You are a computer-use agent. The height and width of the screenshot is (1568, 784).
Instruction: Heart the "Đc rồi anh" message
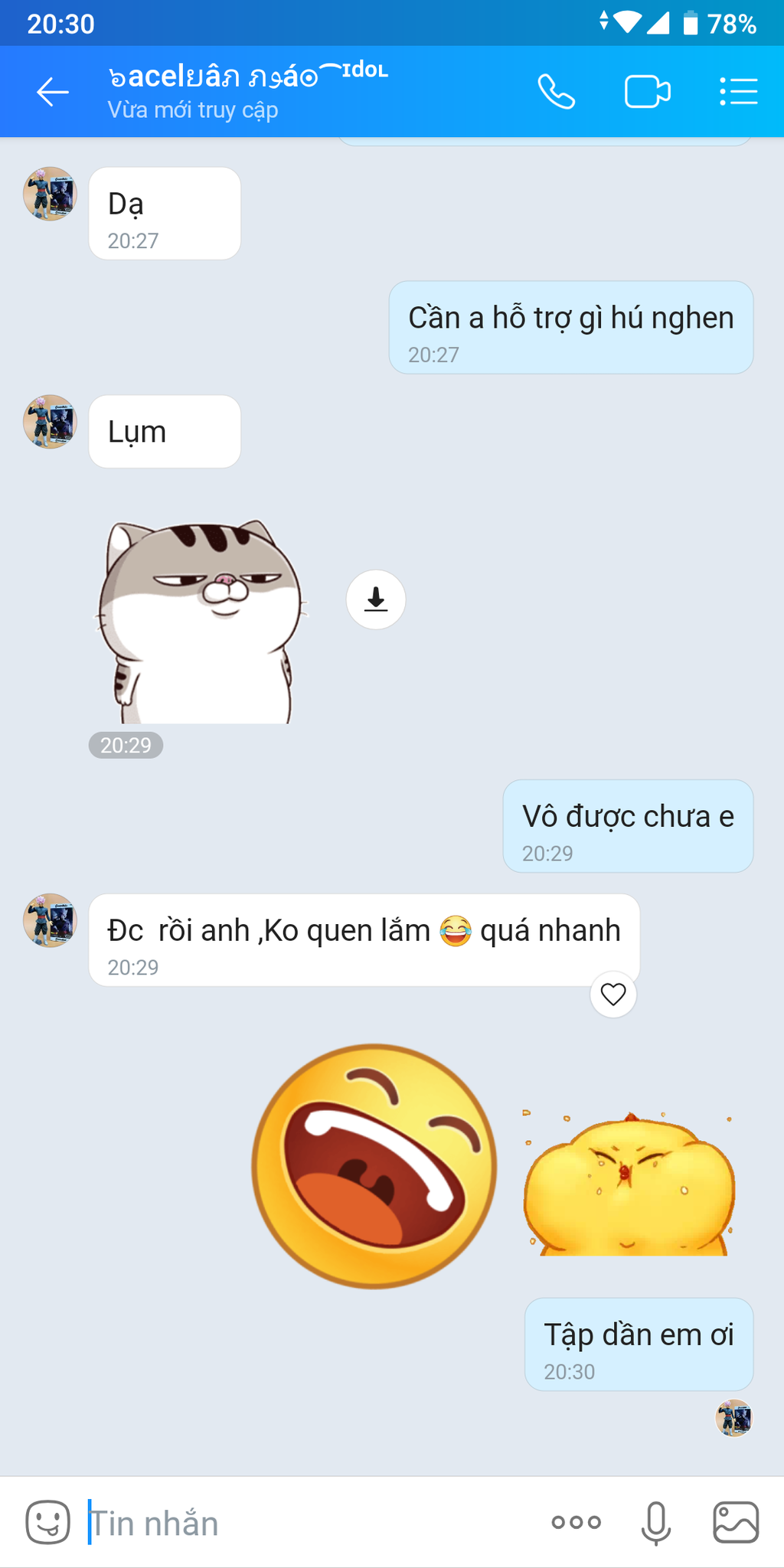[613, 994]
